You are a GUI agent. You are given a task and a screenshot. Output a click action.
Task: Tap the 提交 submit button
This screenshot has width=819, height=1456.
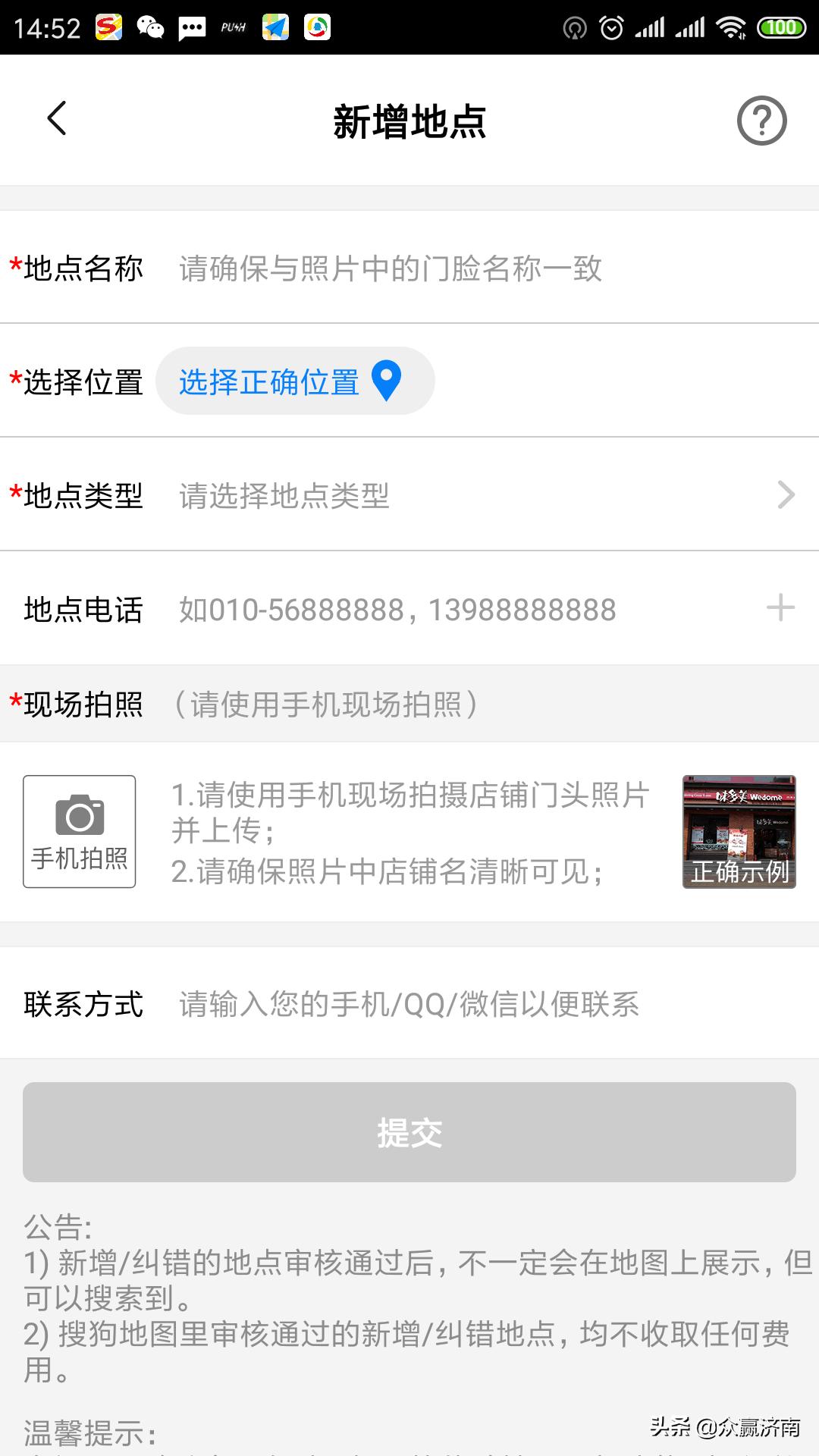(x=409, y=1131)
